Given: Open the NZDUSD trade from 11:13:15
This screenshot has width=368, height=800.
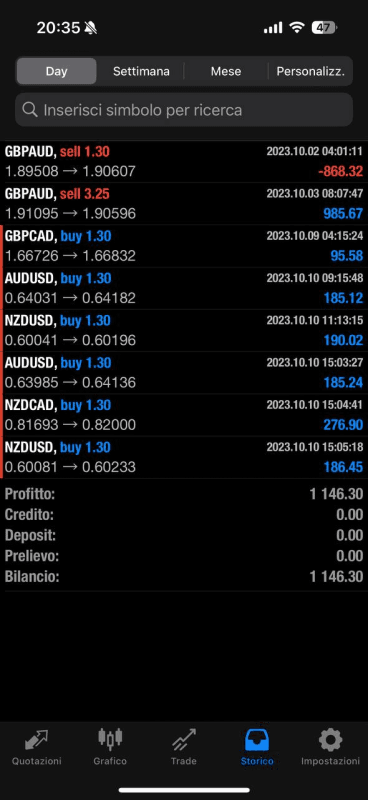Looking at the screenshot, I should coord(184,331).
